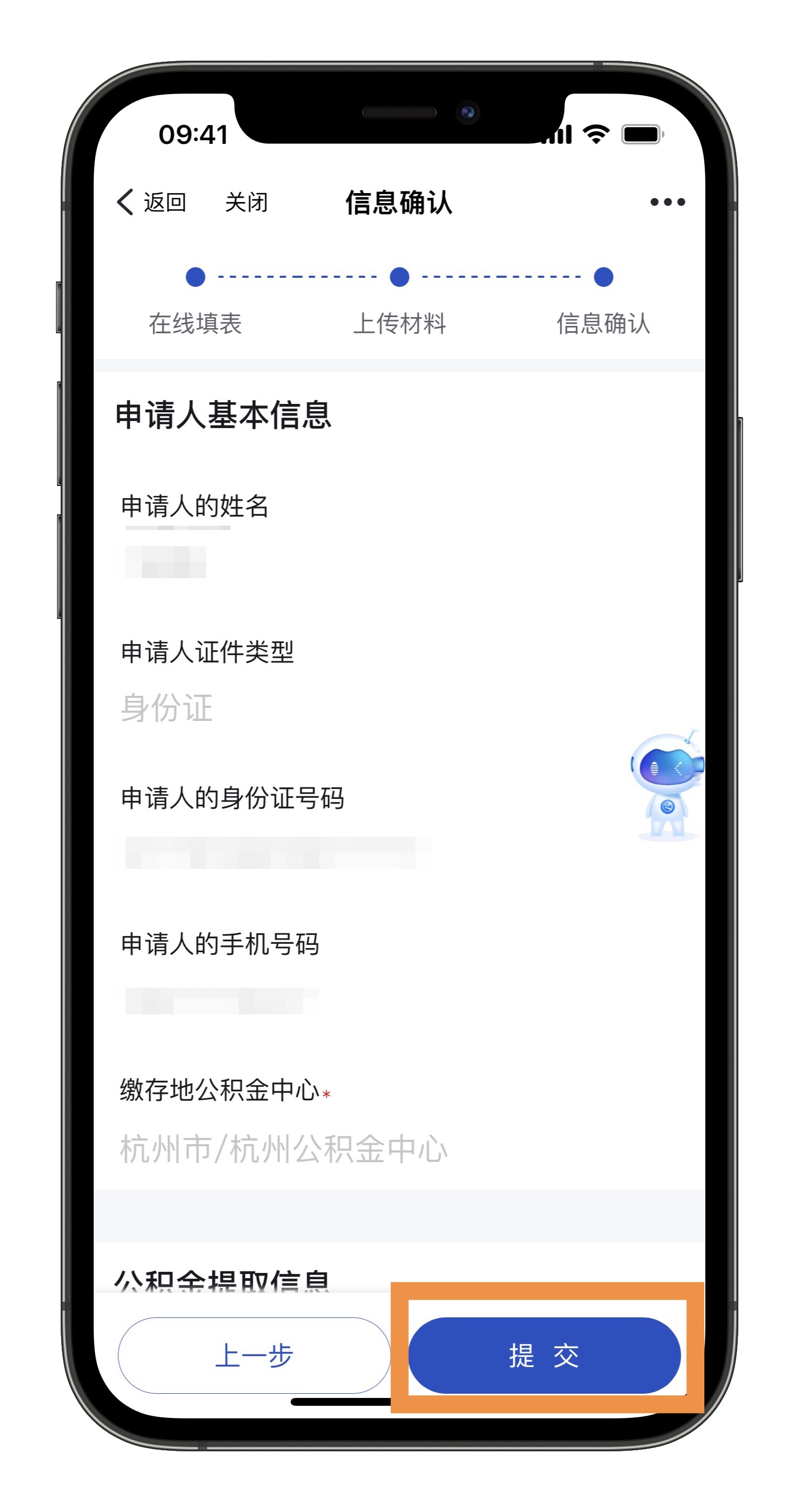Select the 缴存地公积金中心 field
Viewport: 799px width, 1512px height.
click(284, 1149)
